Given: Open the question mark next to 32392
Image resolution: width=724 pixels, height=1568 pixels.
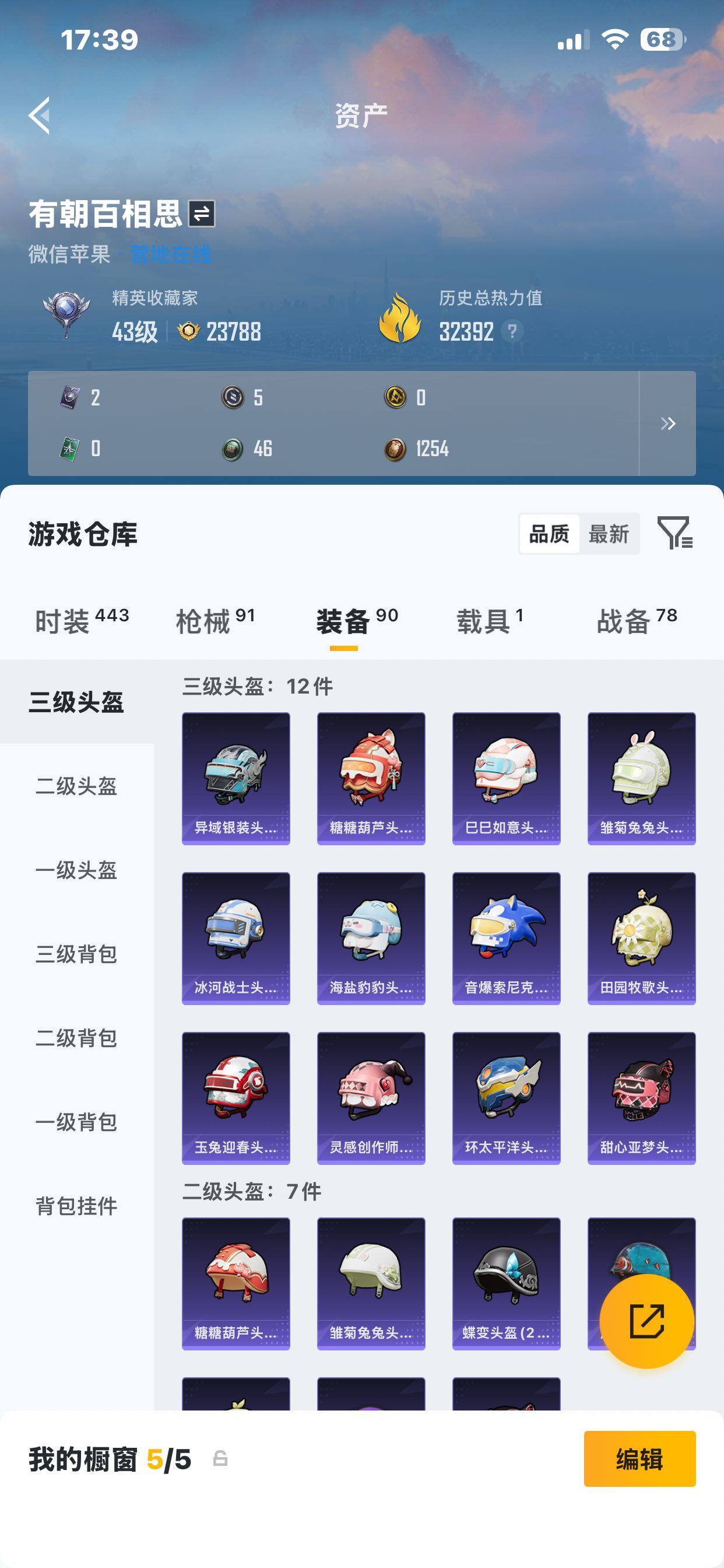Looking at the screenshot, I should (513, 332).
